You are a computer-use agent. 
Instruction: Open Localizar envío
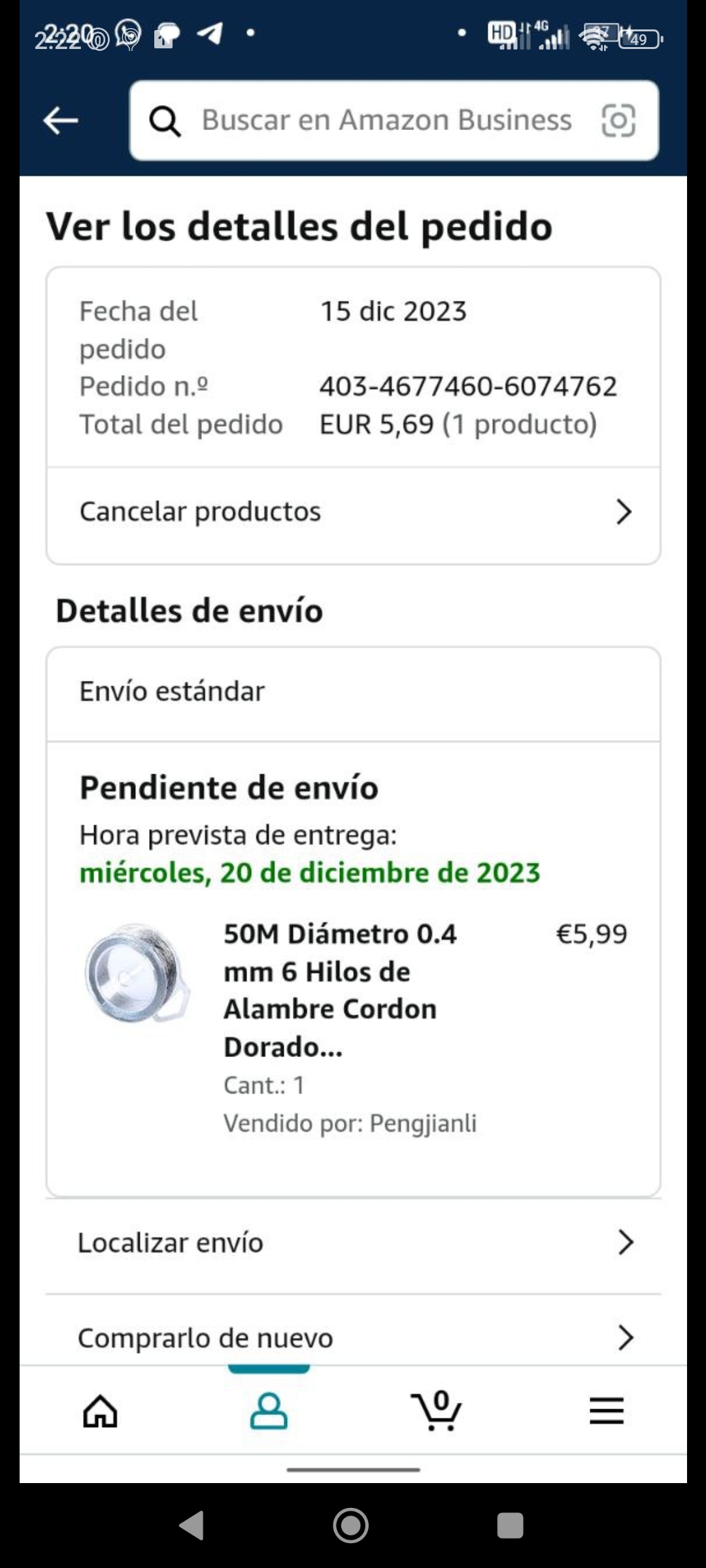point(353,1243)
